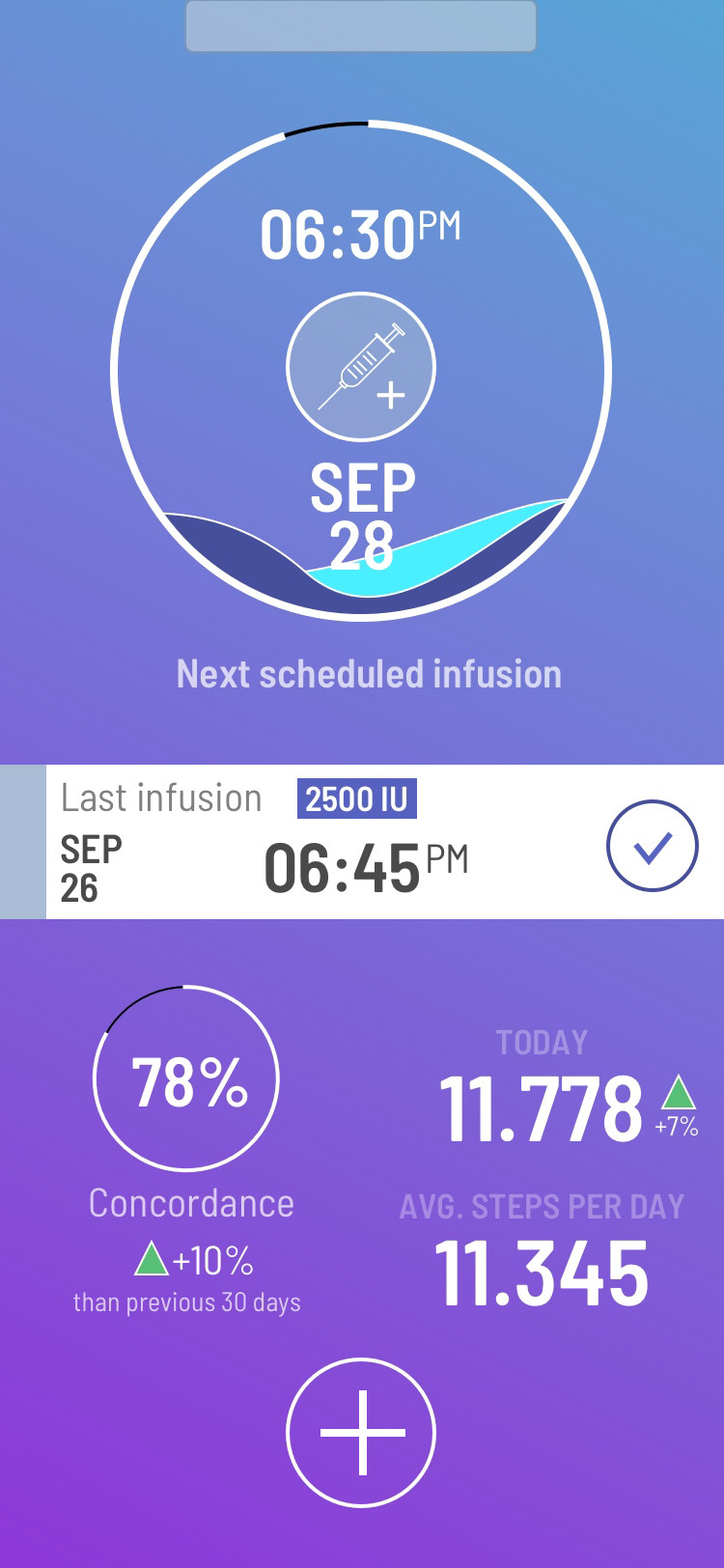Tap the checkmark on last infusion
Image resolution: width=724 pixels, height=1568 pixels.
click(652, 845)
